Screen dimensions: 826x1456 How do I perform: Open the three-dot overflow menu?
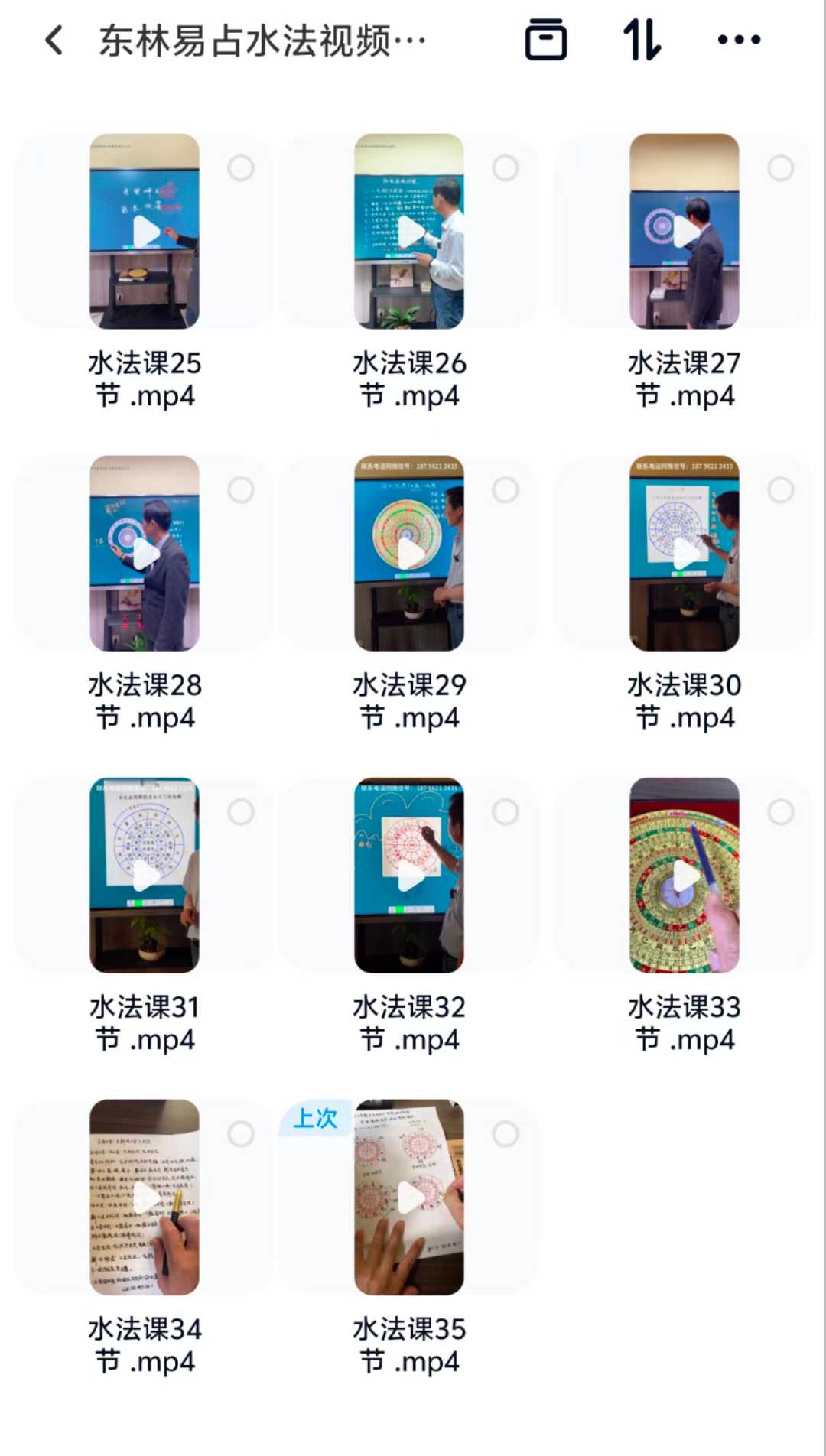739,40
